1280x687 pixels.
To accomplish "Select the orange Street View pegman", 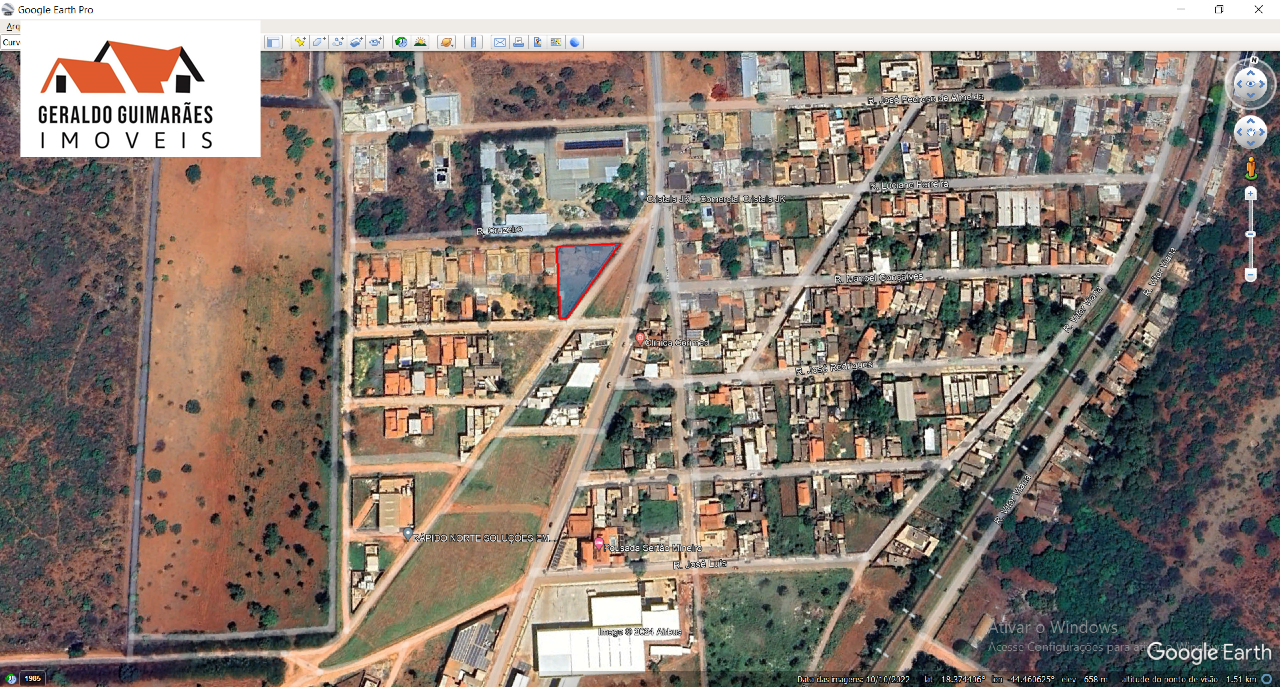I will pos(1250,168).
